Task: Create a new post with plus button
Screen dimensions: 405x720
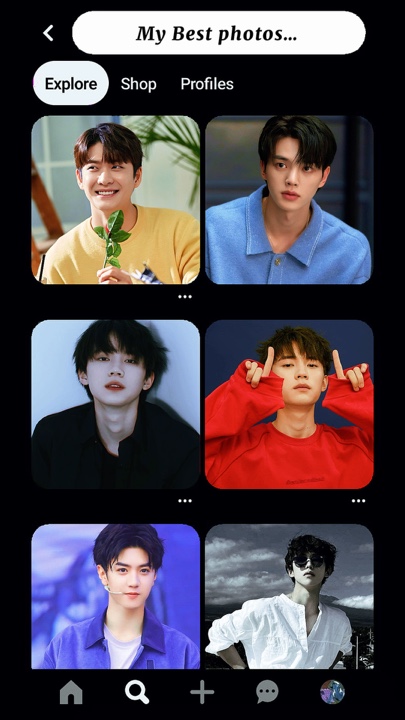Action: [x=202, y=692]
